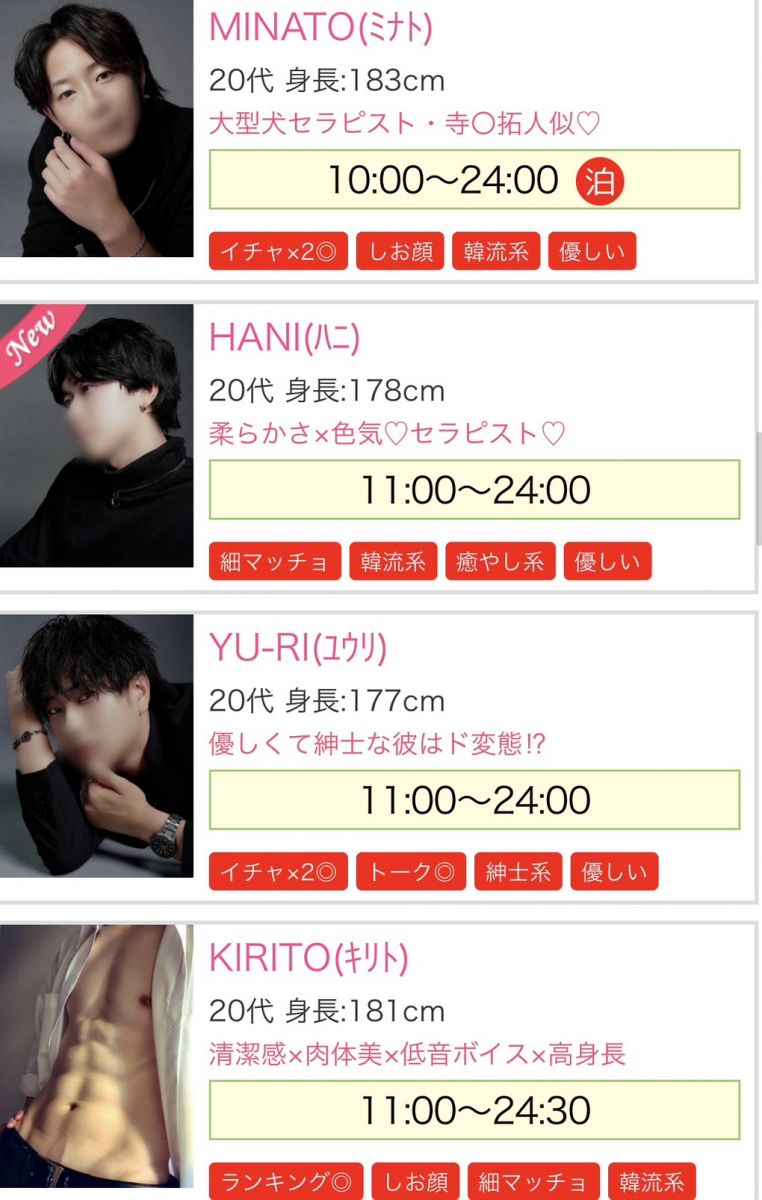Select KIRITO's 11:00〜24:30 schedule box

coord(474,1110)
